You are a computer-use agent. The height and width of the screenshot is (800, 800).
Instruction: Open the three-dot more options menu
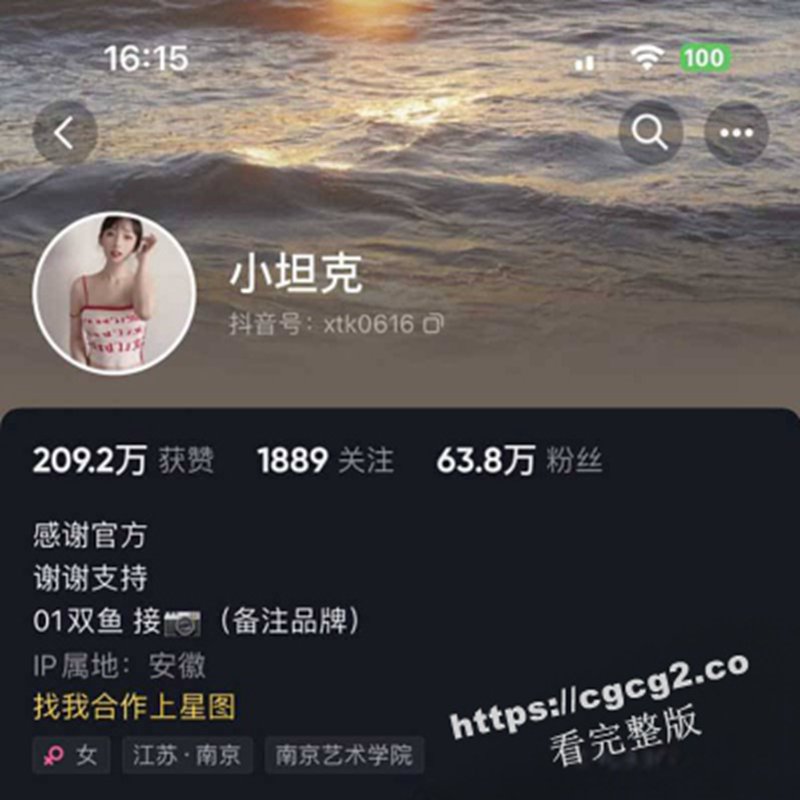click(737, 133)
